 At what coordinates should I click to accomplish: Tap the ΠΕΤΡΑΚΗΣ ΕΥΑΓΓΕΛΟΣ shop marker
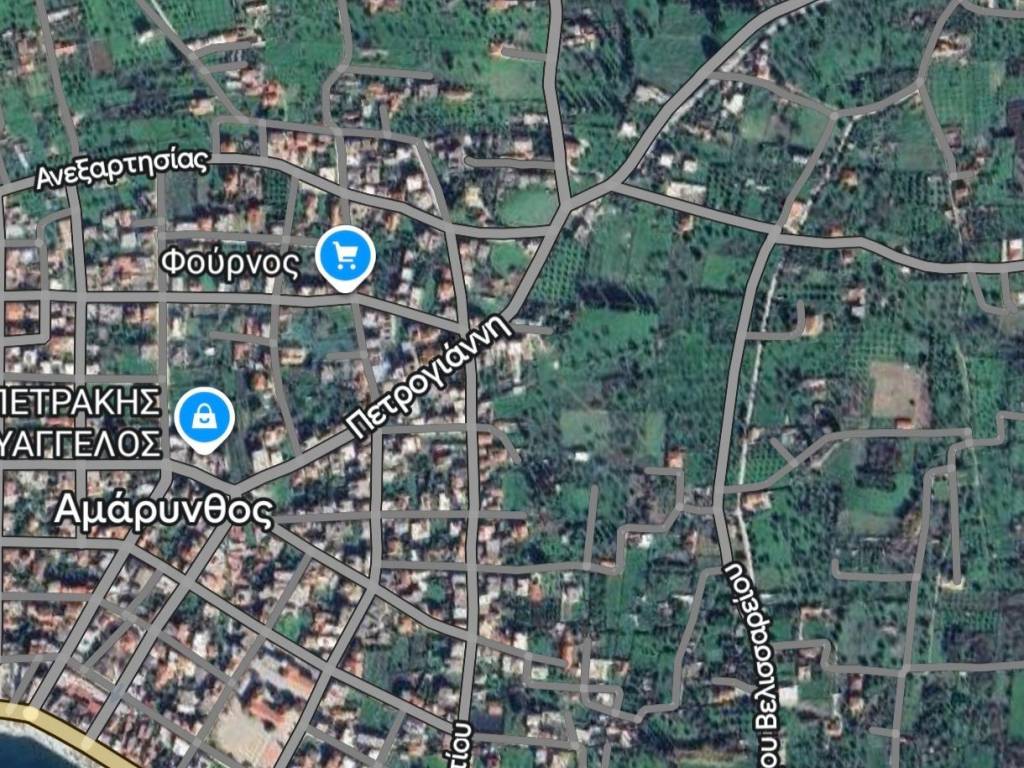pyautogui.click(x=204, y=418)
